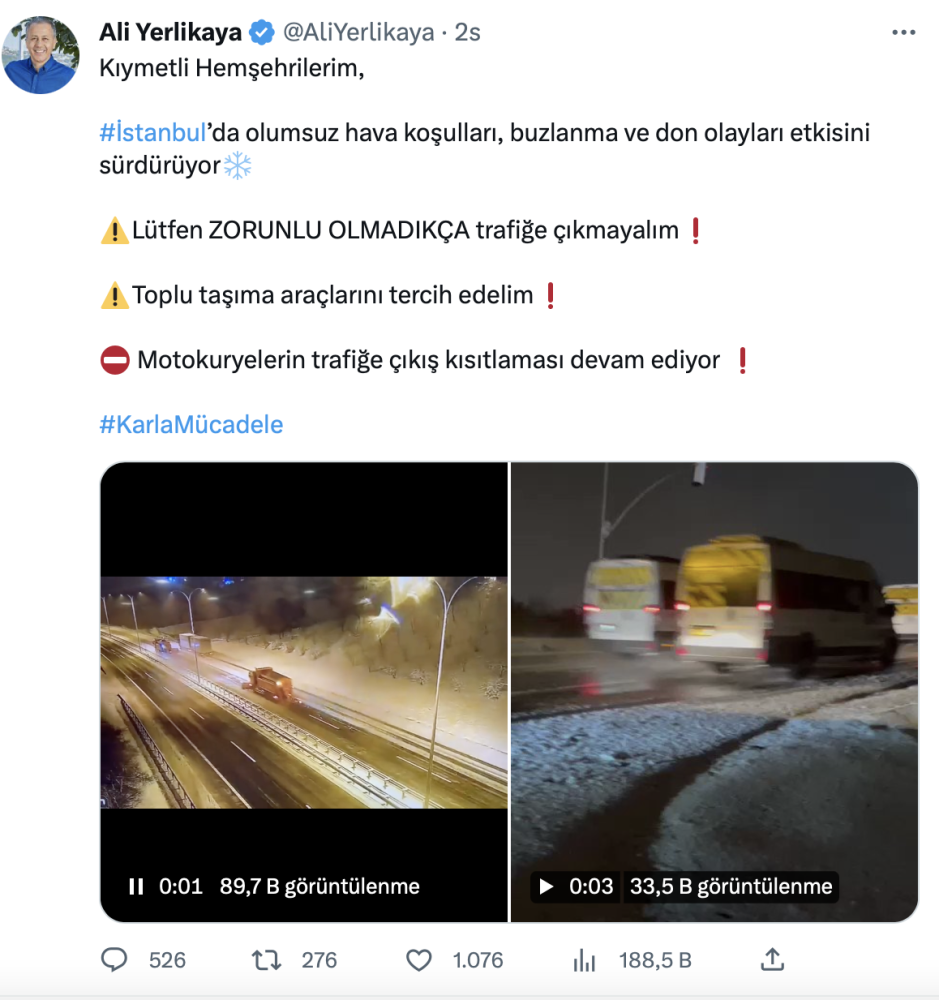This screenshot has height=1000, width=939.
Task: Retweet this post
Action: tap(266, 960)
